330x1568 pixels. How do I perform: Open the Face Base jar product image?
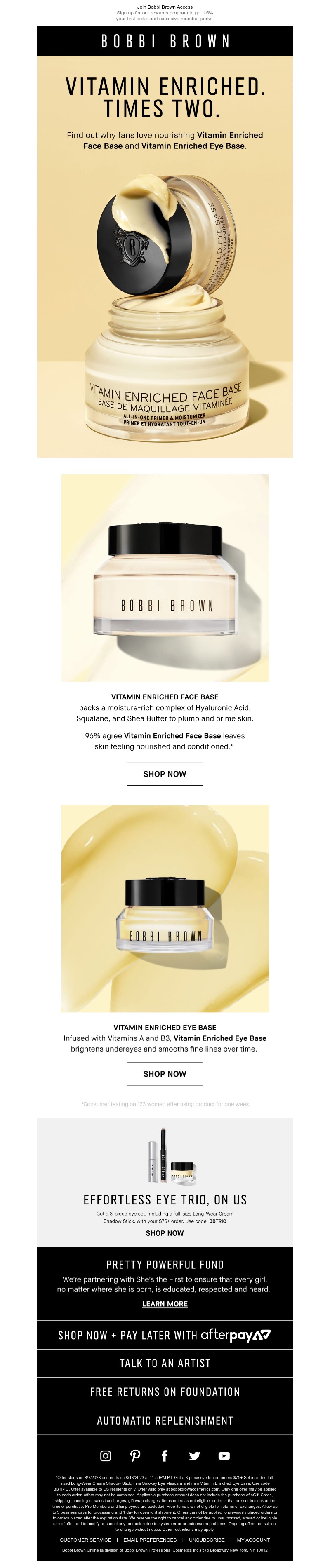(x=165, y=577)
